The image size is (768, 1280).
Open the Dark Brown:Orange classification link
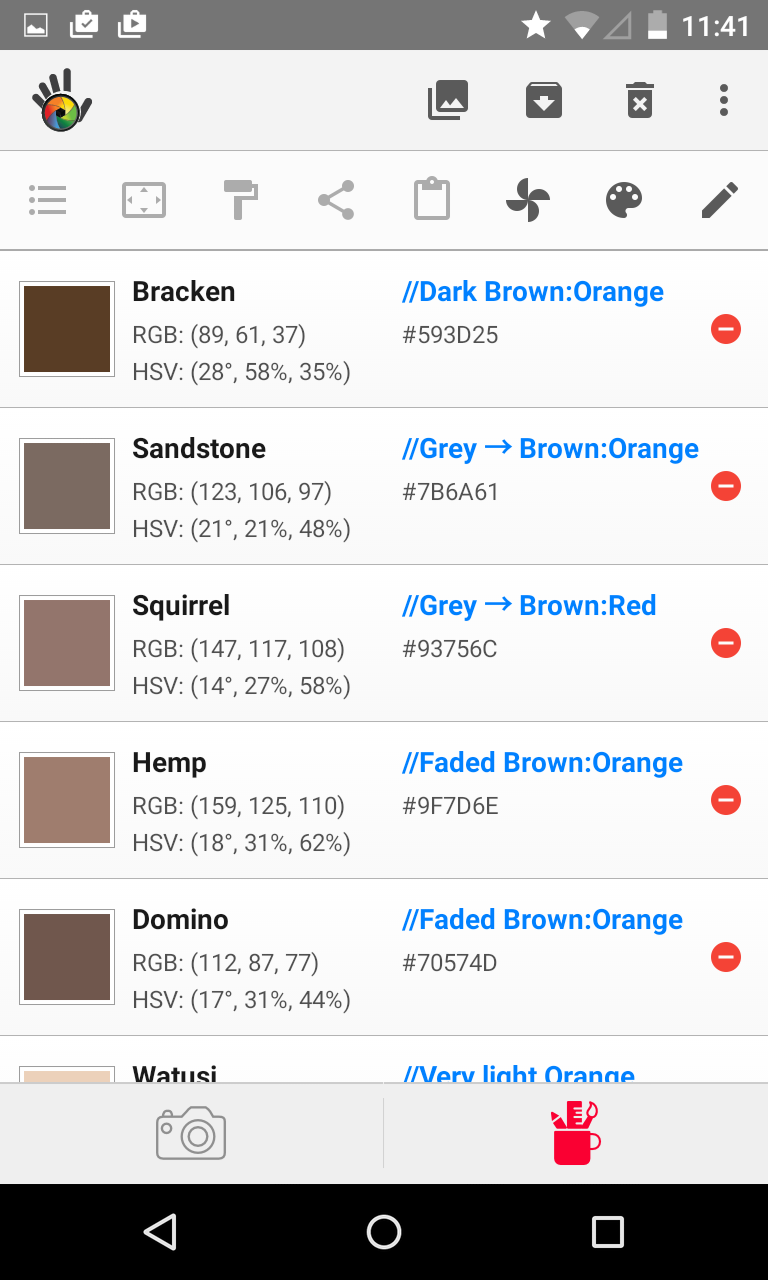click(x=532, y=291)
